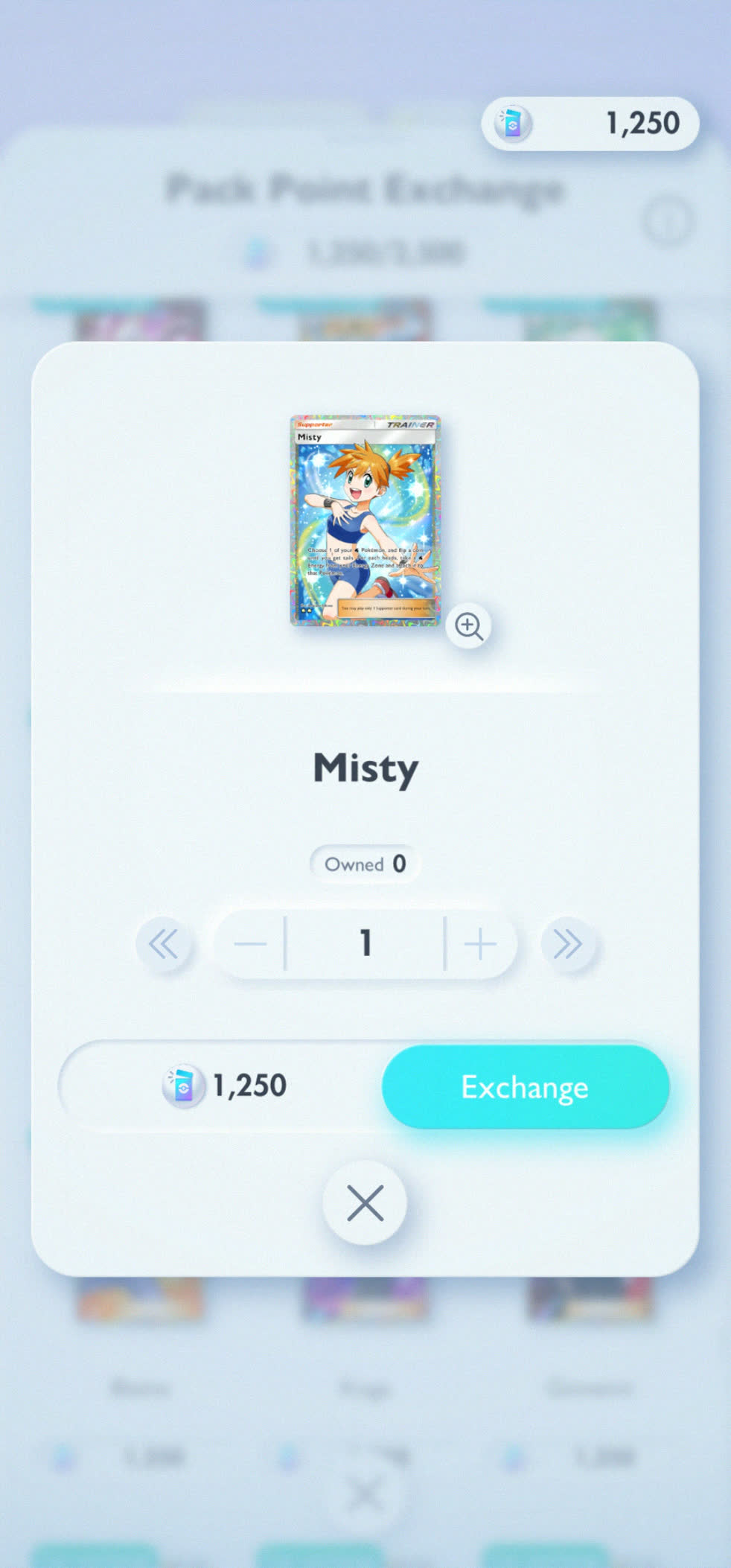Set the quantity to the minimum
The height and width of the screenshot is (1568, 731).
163,944
